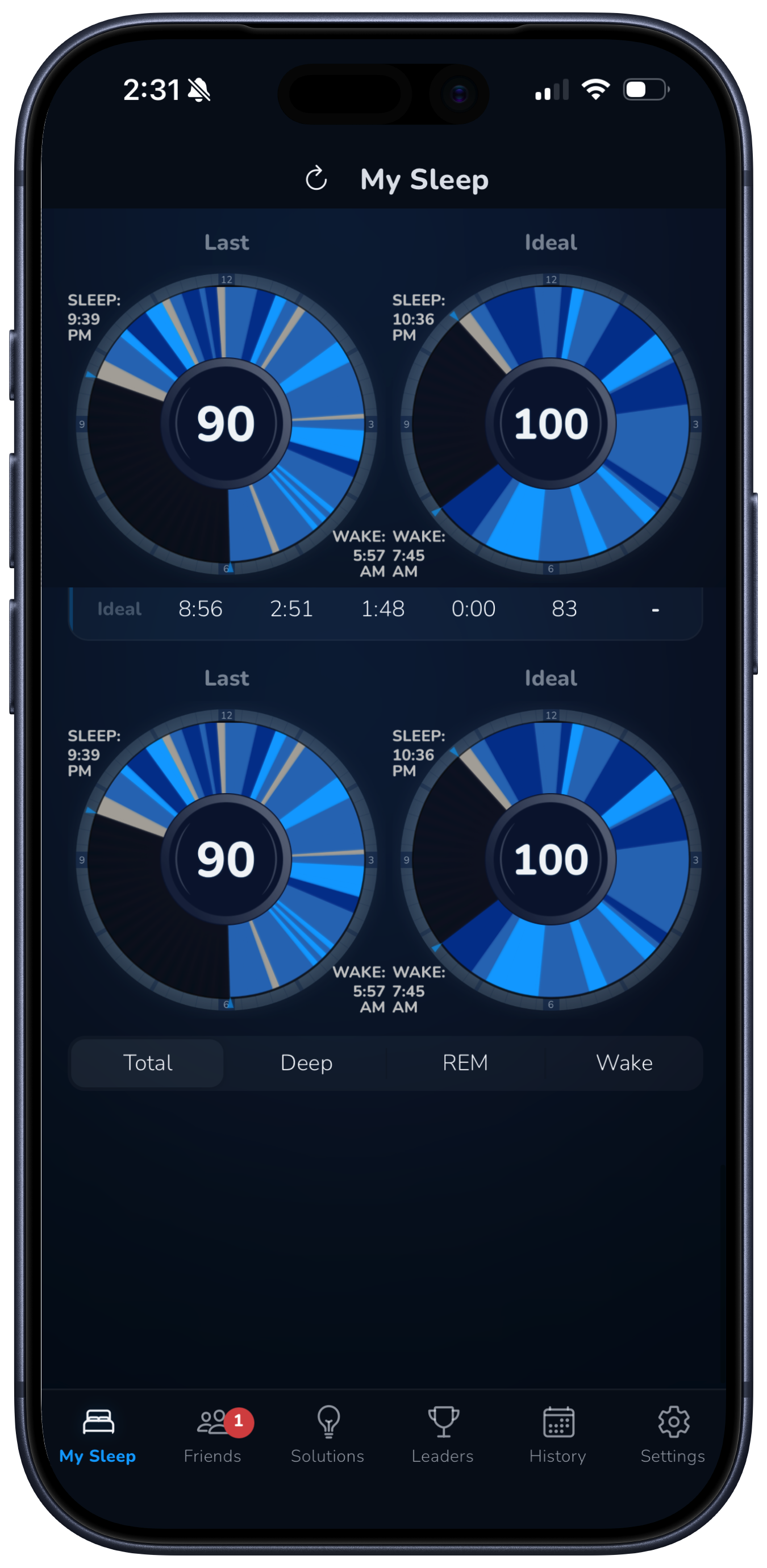767x1568 pixels.
Task: Refresh the My Sleep data
Action: point(316,179)
